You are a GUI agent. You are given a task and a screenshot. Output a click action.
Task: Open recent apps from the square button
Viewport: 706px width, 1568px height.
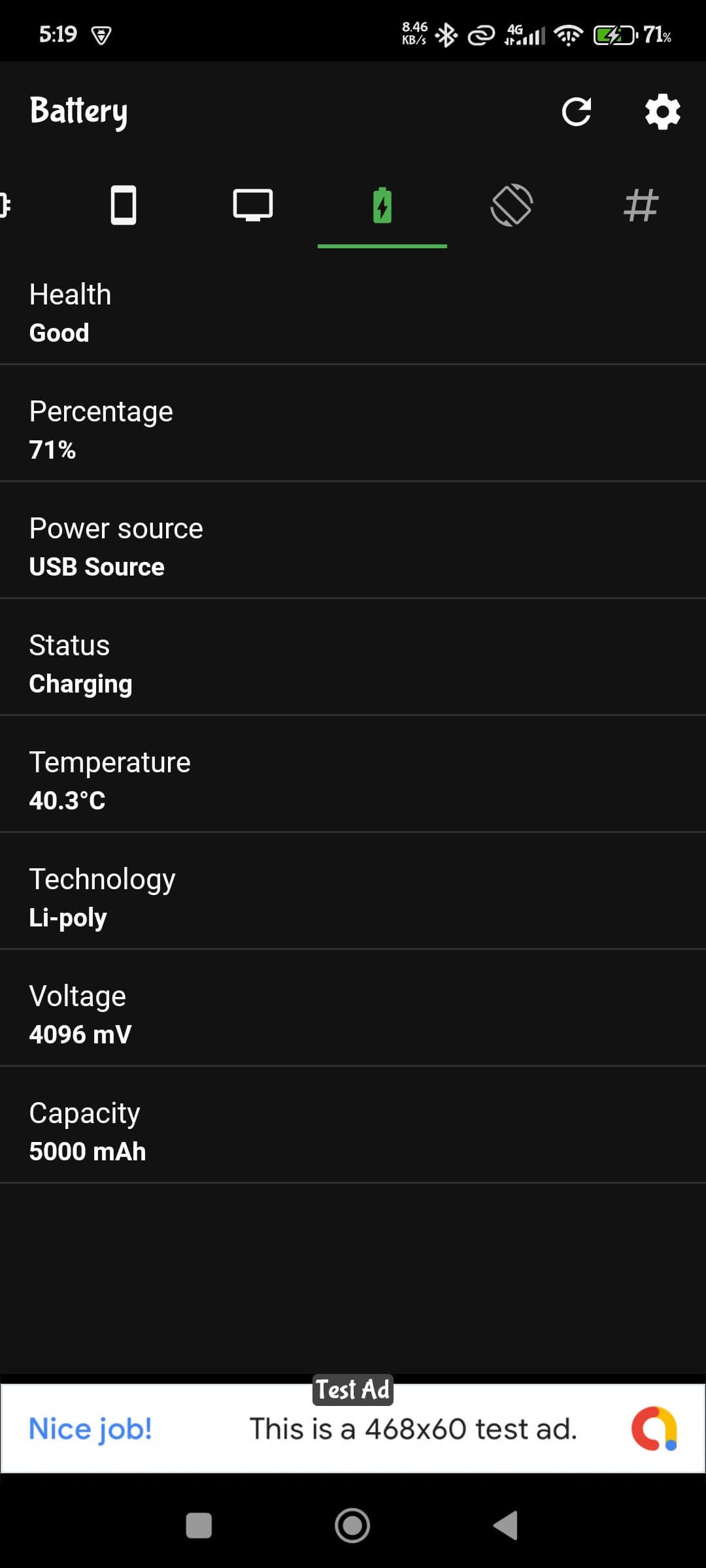(x=199, y=1526)
